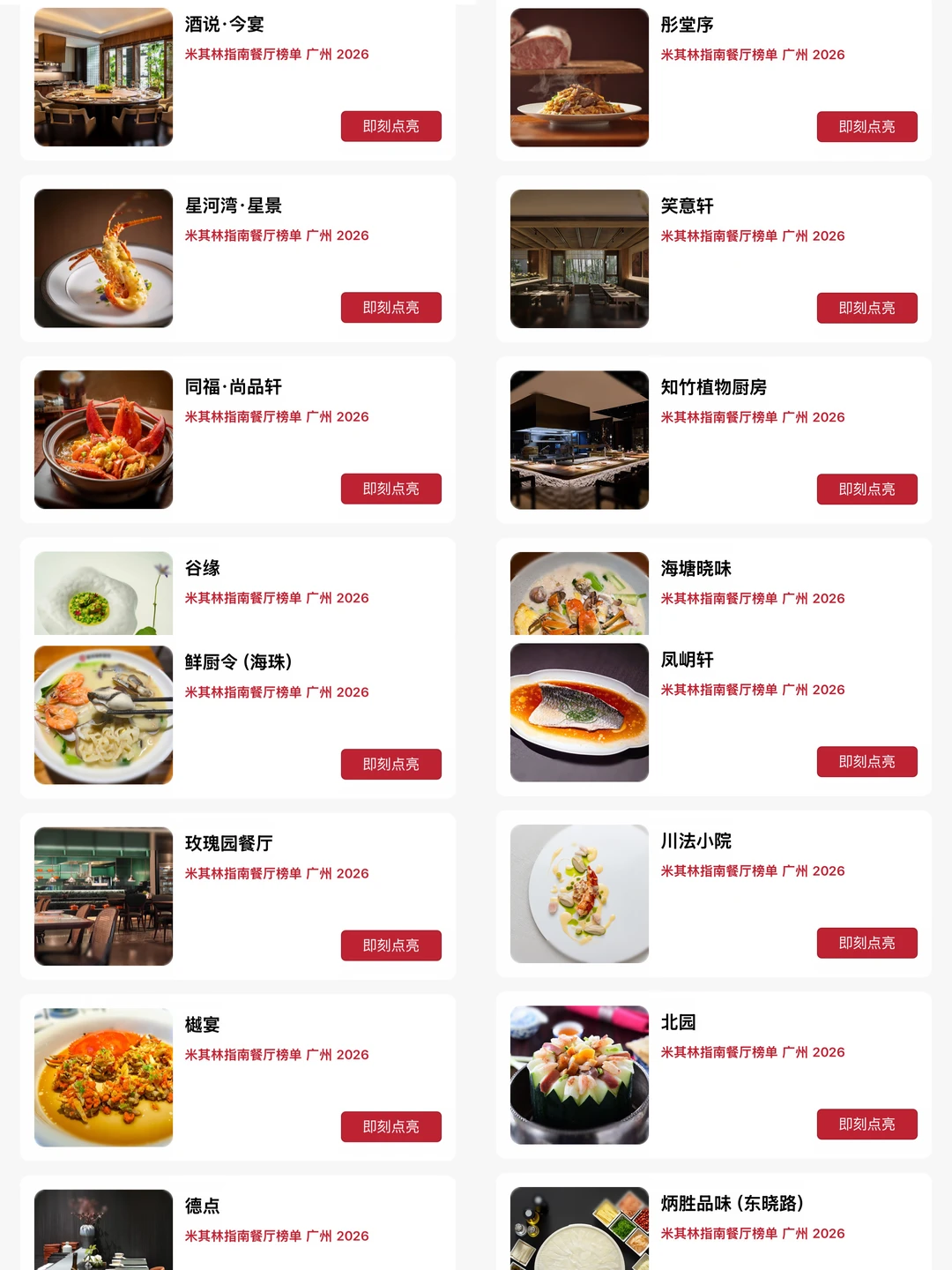Light up 星河湾·星景 restaurant
This screenshot has width=952, height=1270.
click(x=391, y=308)
